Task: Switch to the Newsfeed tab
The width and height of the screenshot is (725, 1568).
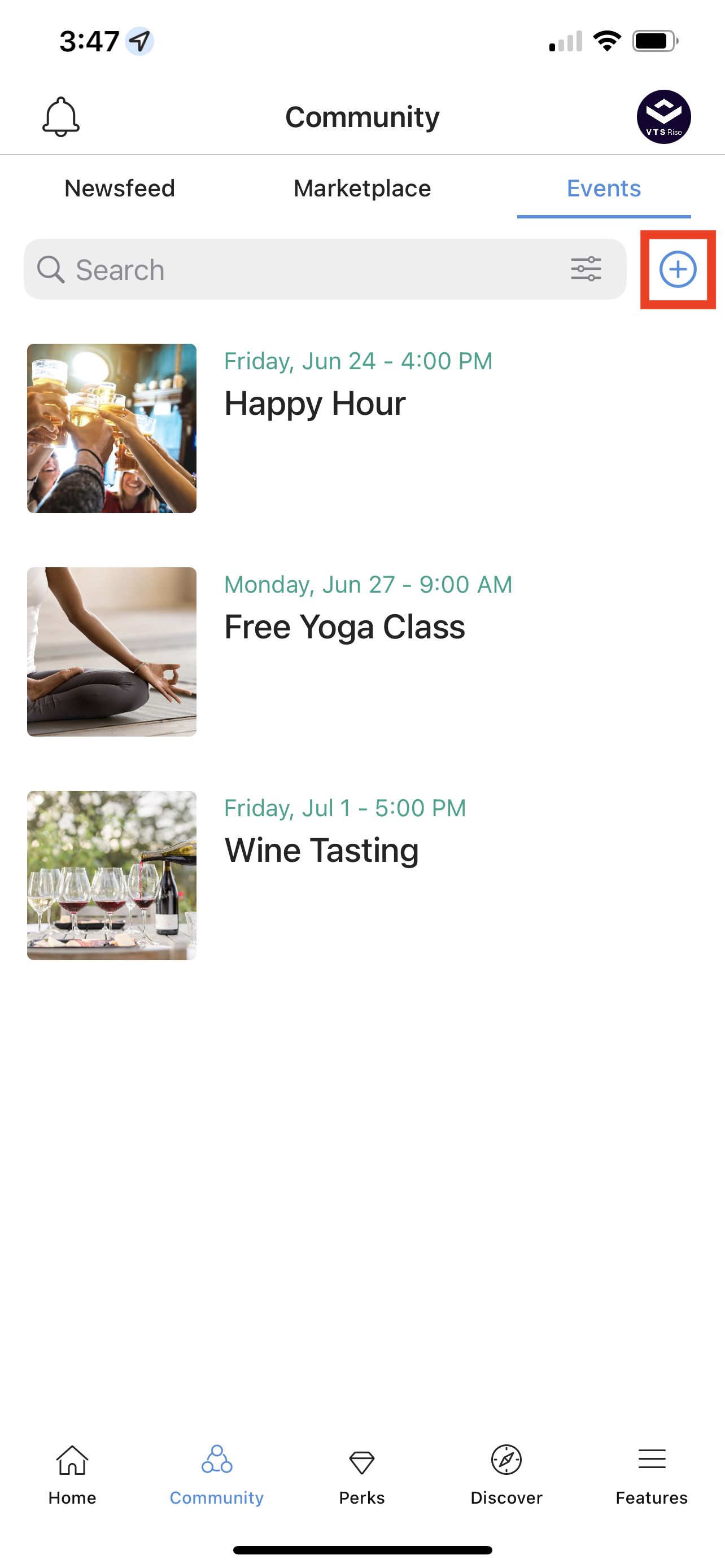Action: click(119, 189)
